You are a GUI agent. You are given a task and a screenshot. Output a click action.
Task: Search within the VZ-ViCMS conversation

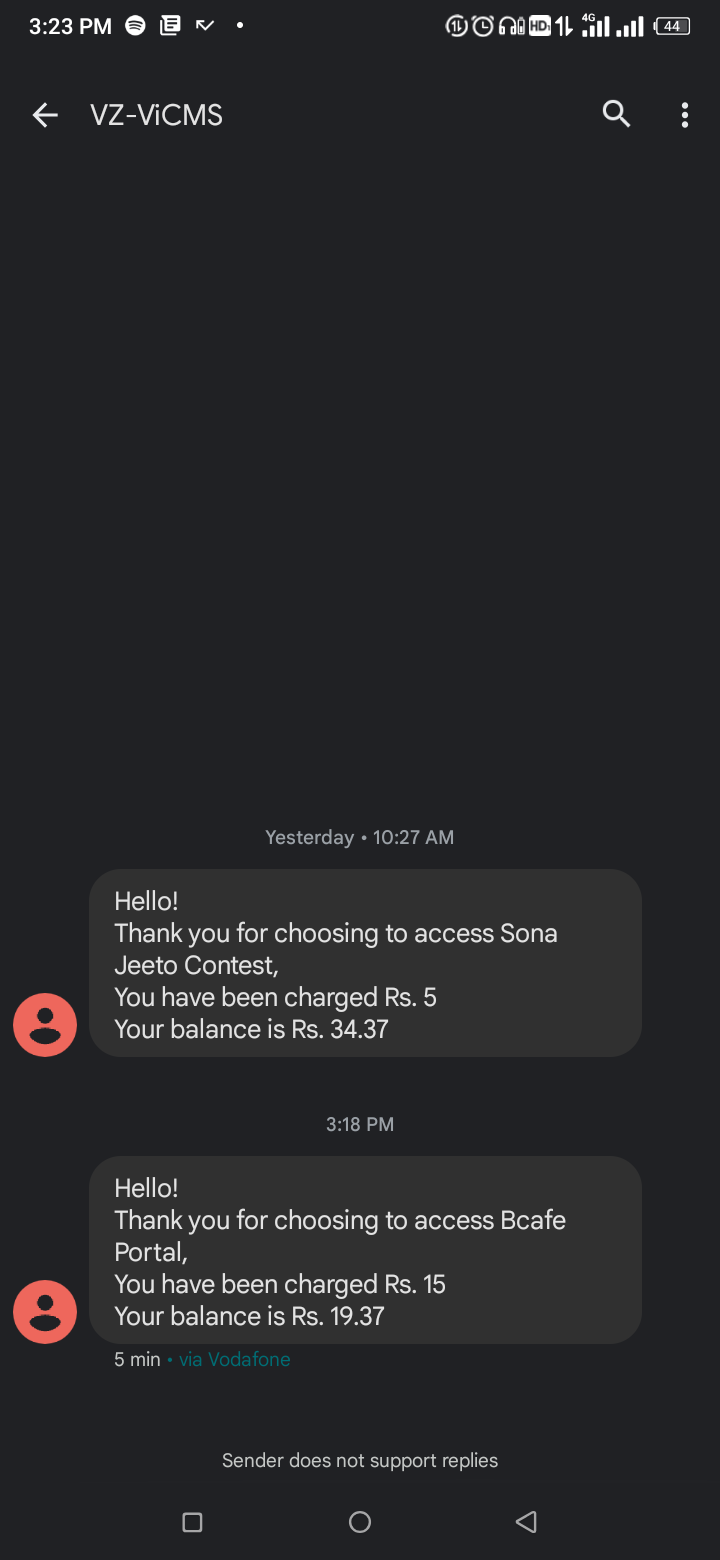pyautogui.click(x=616, y=115)
